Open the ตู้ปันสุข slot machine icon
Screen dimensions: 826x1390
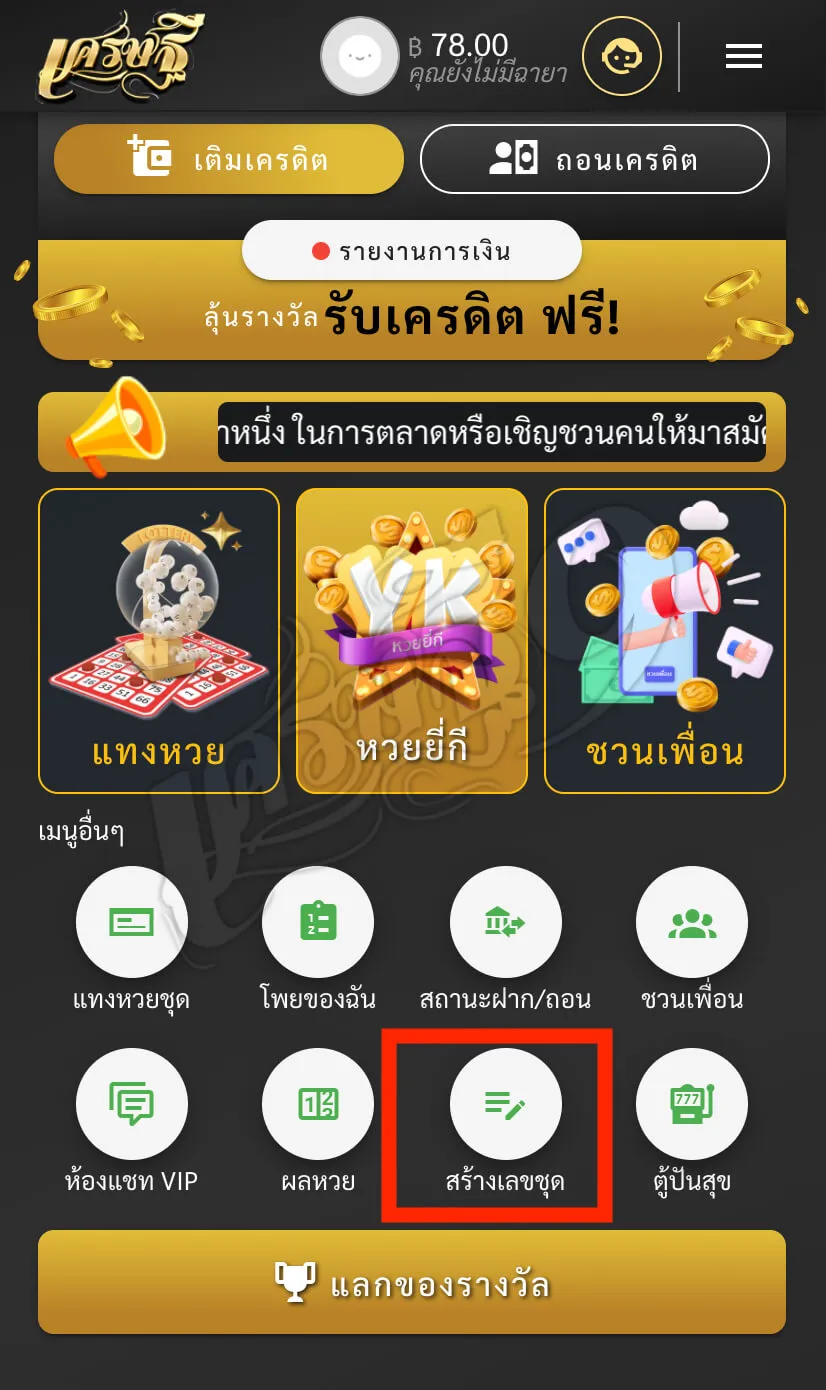[x=691, y=1104]
